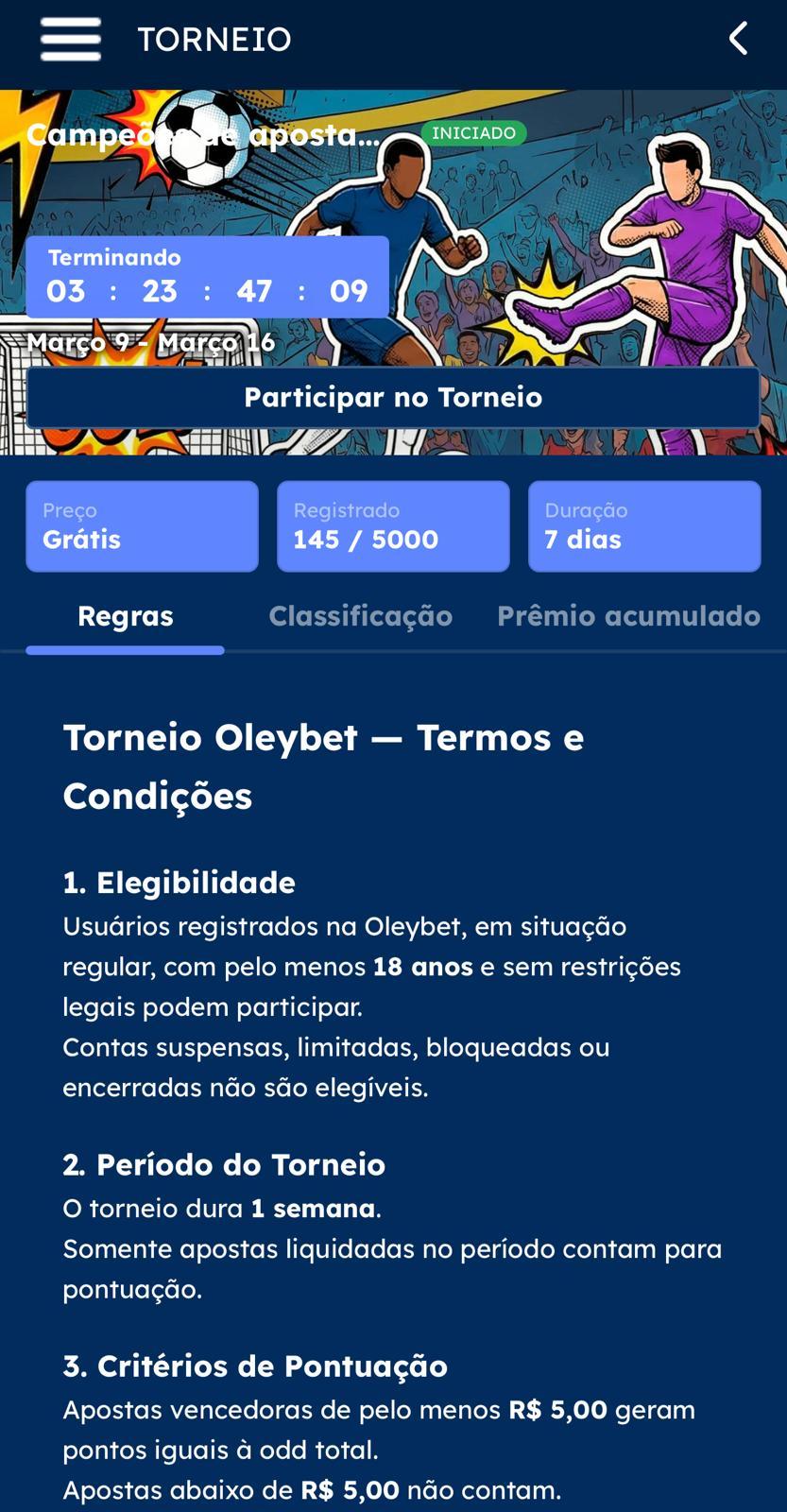Viewport: 787px width, 1512px height.
Task: Click the active tab underline indicator
Action: [125, 650]
